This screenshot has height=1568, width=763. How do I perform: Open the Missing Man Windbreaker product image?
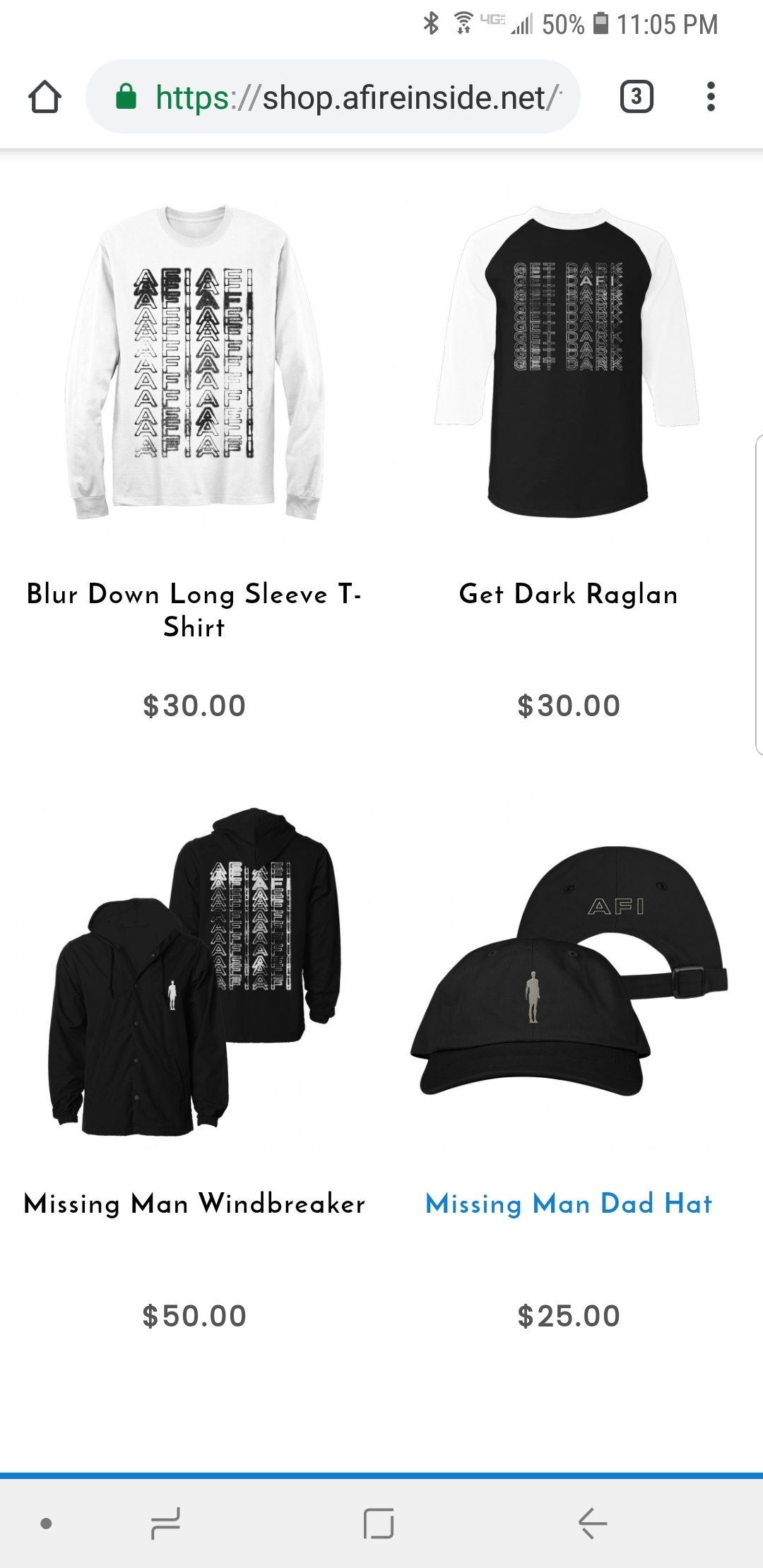[194, 972]
